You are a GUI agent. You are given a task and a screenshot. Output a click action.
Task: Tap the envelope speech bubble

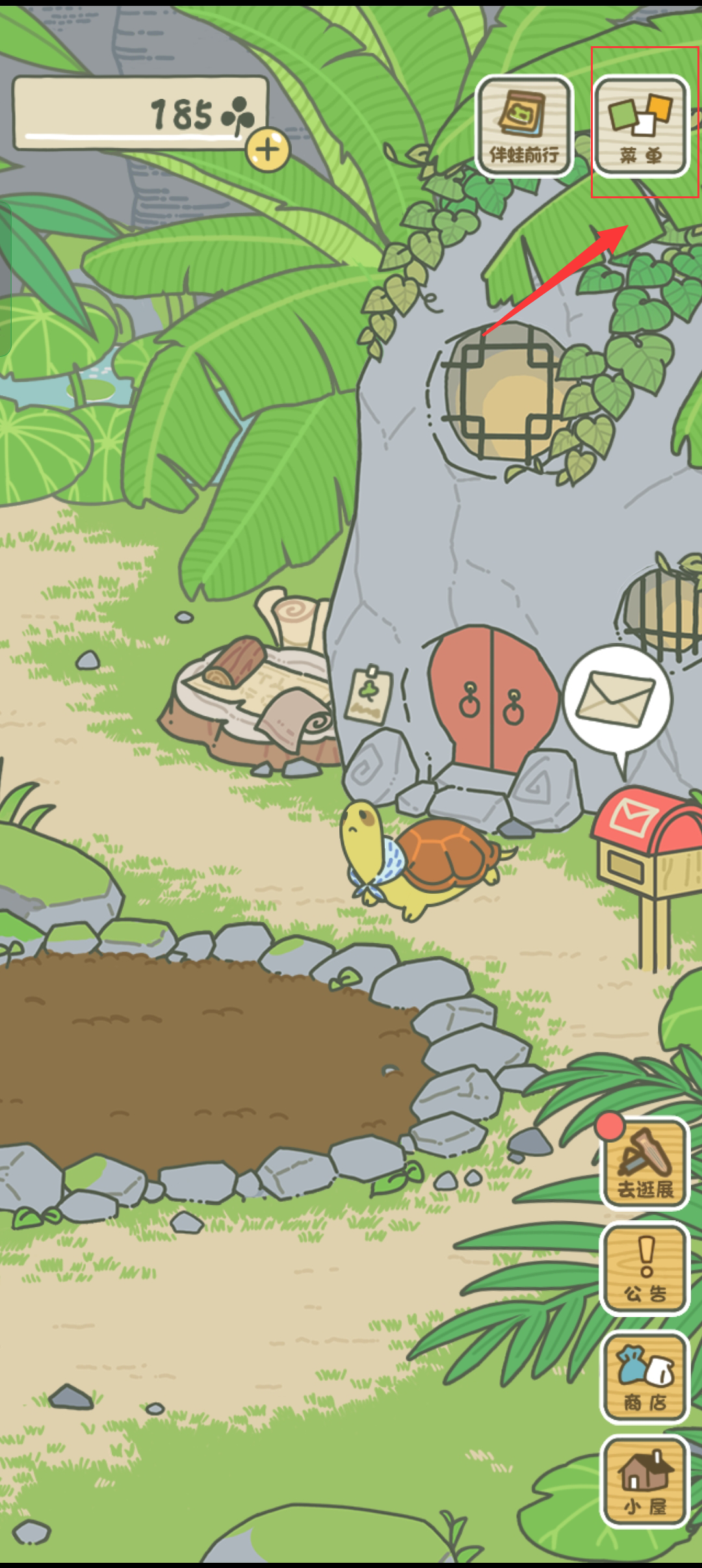(x=616, y=699)
